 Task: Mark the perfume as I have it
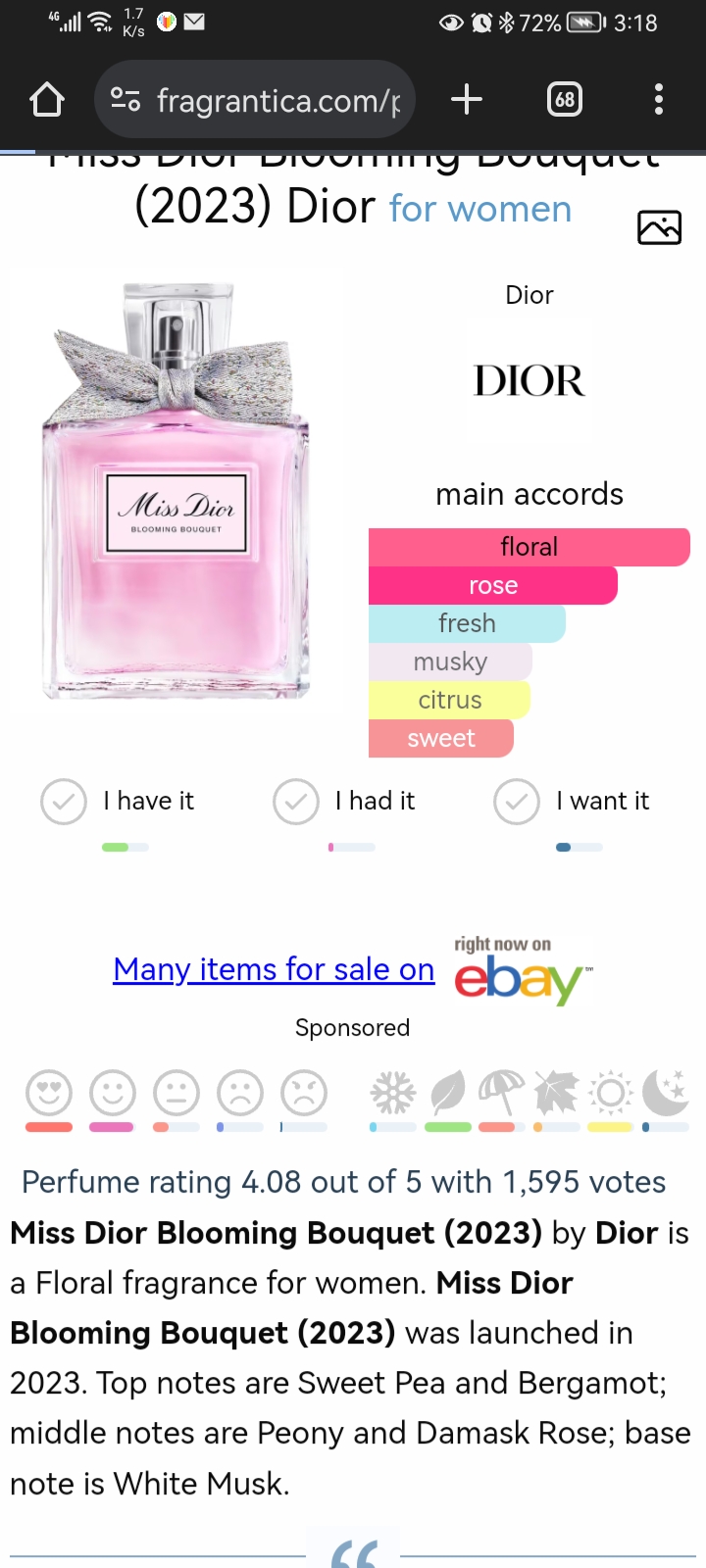click(64, 802)
